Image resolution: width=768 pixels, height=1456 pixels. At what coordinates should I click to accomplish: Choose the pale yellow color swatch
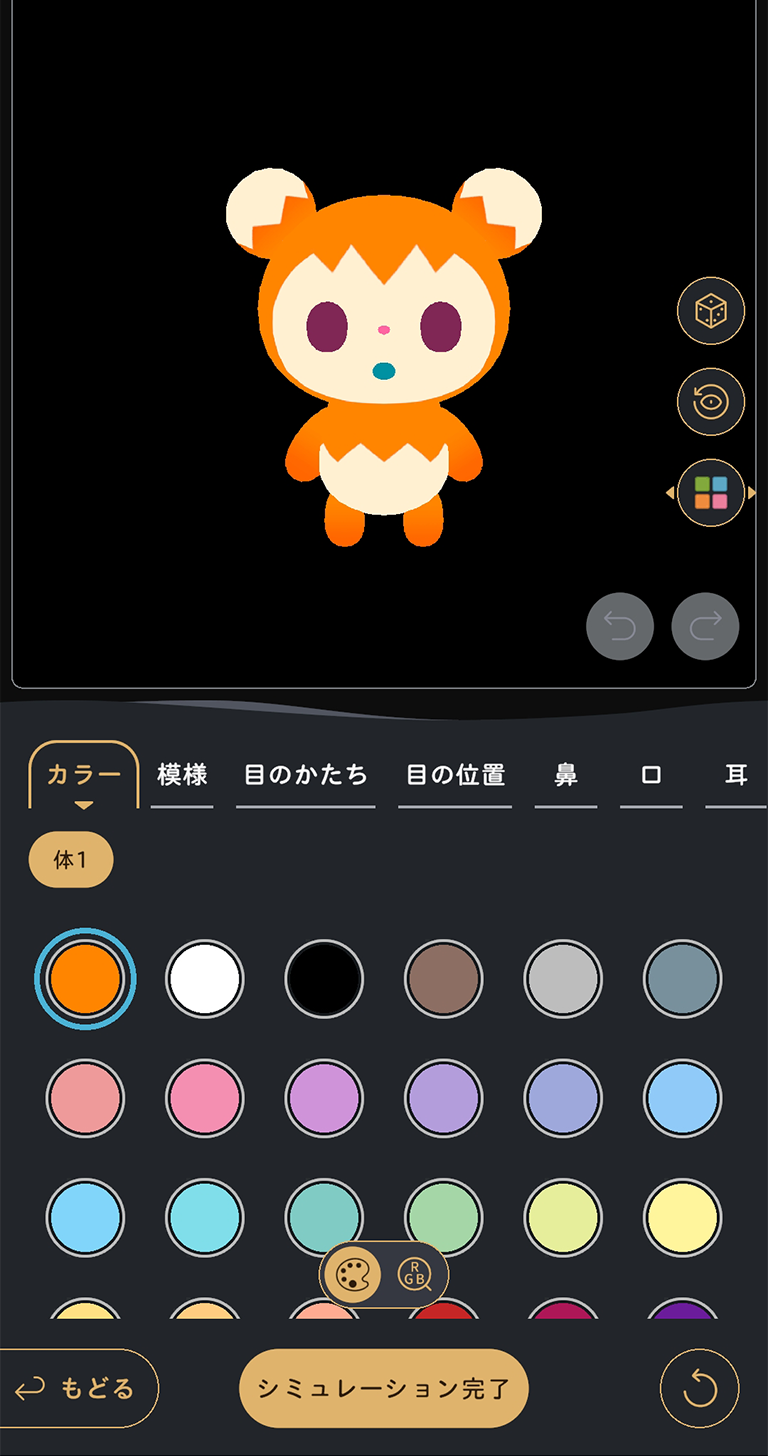click(x=682, y=1217)
